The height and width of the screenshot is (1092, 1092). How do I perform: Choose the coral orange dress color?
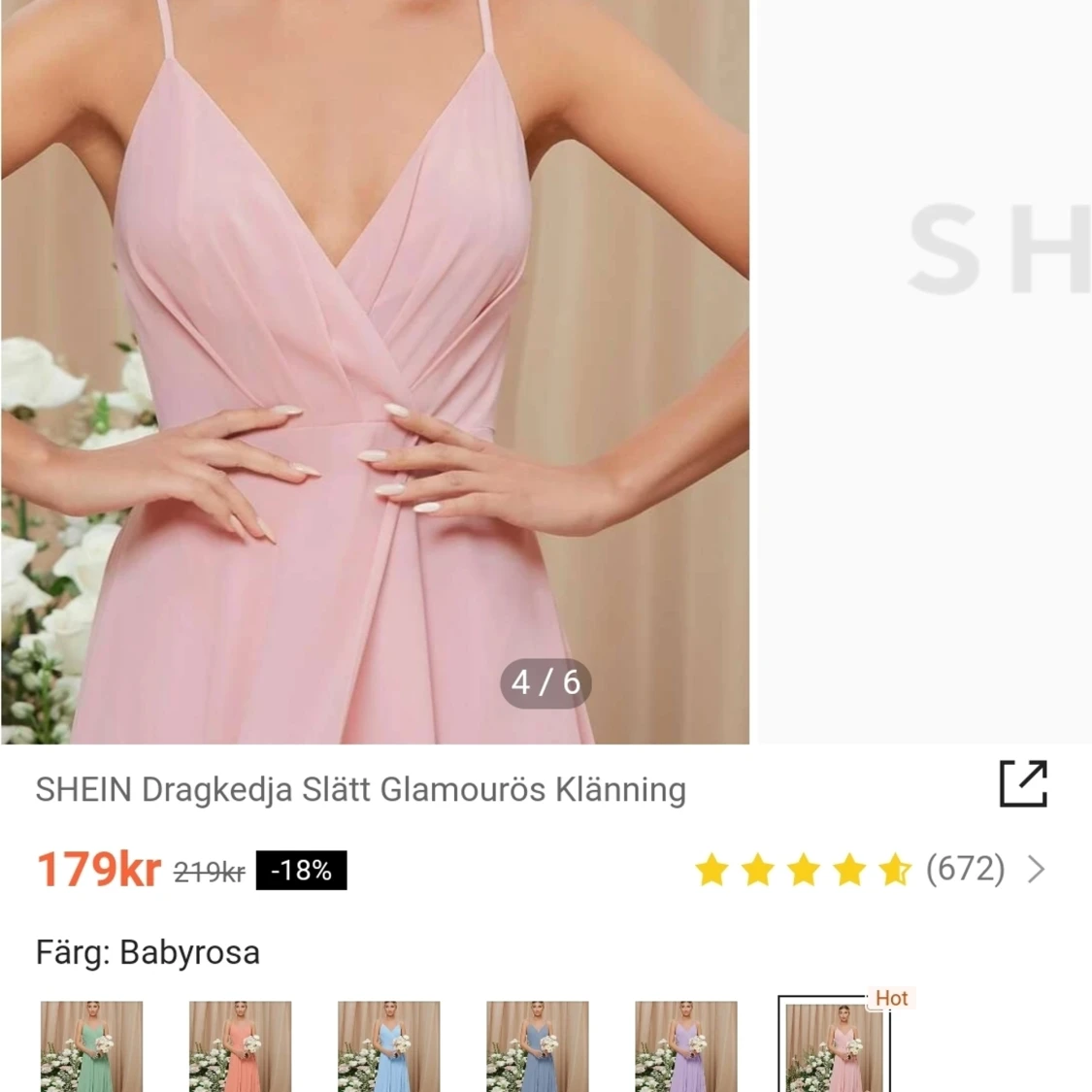click(x=240, y=1046)
